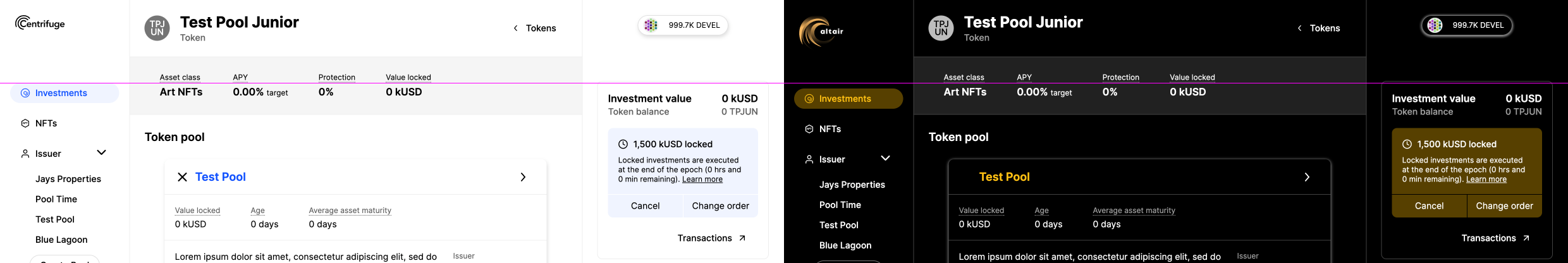Open the 999.7K DEVEL wallet in dark theme
1568x263 pixels.
click(x=1467, y=25)
